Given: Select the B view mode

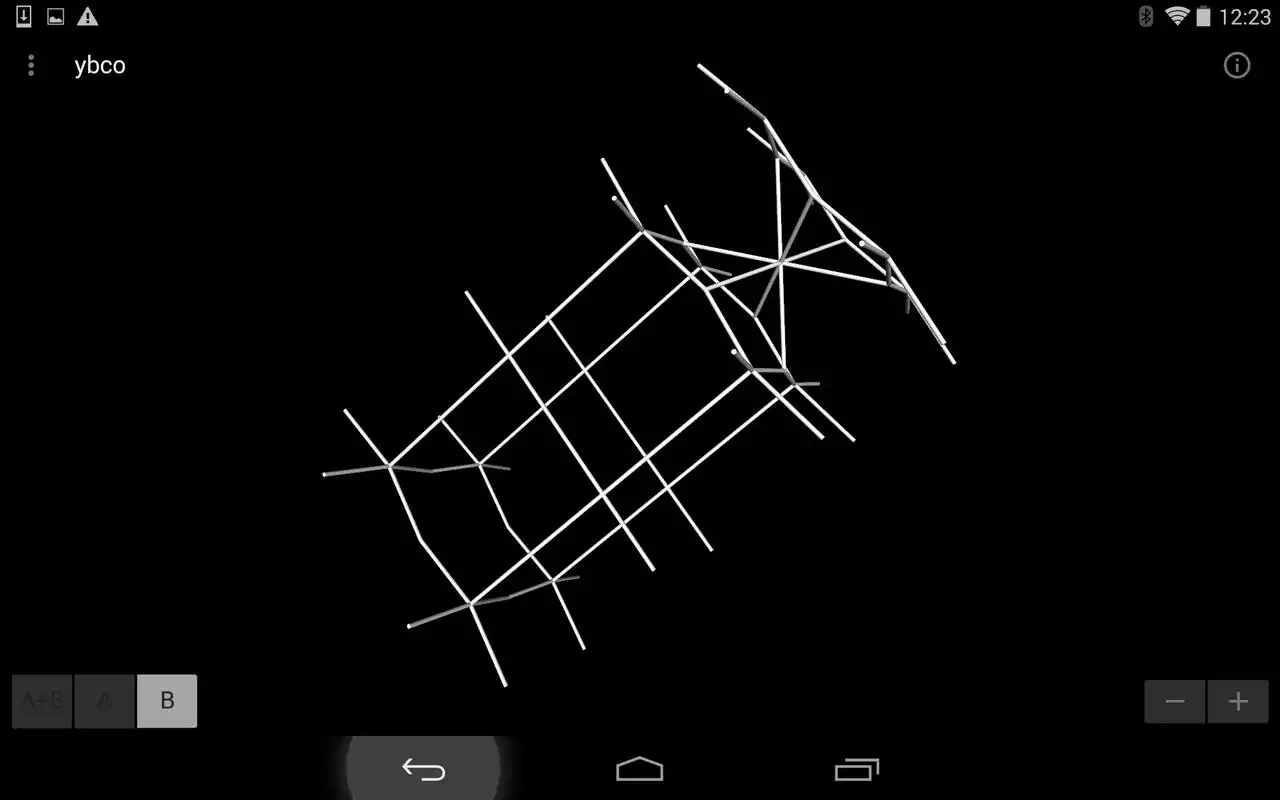Looking at the screenshot, I should point(167,701).
